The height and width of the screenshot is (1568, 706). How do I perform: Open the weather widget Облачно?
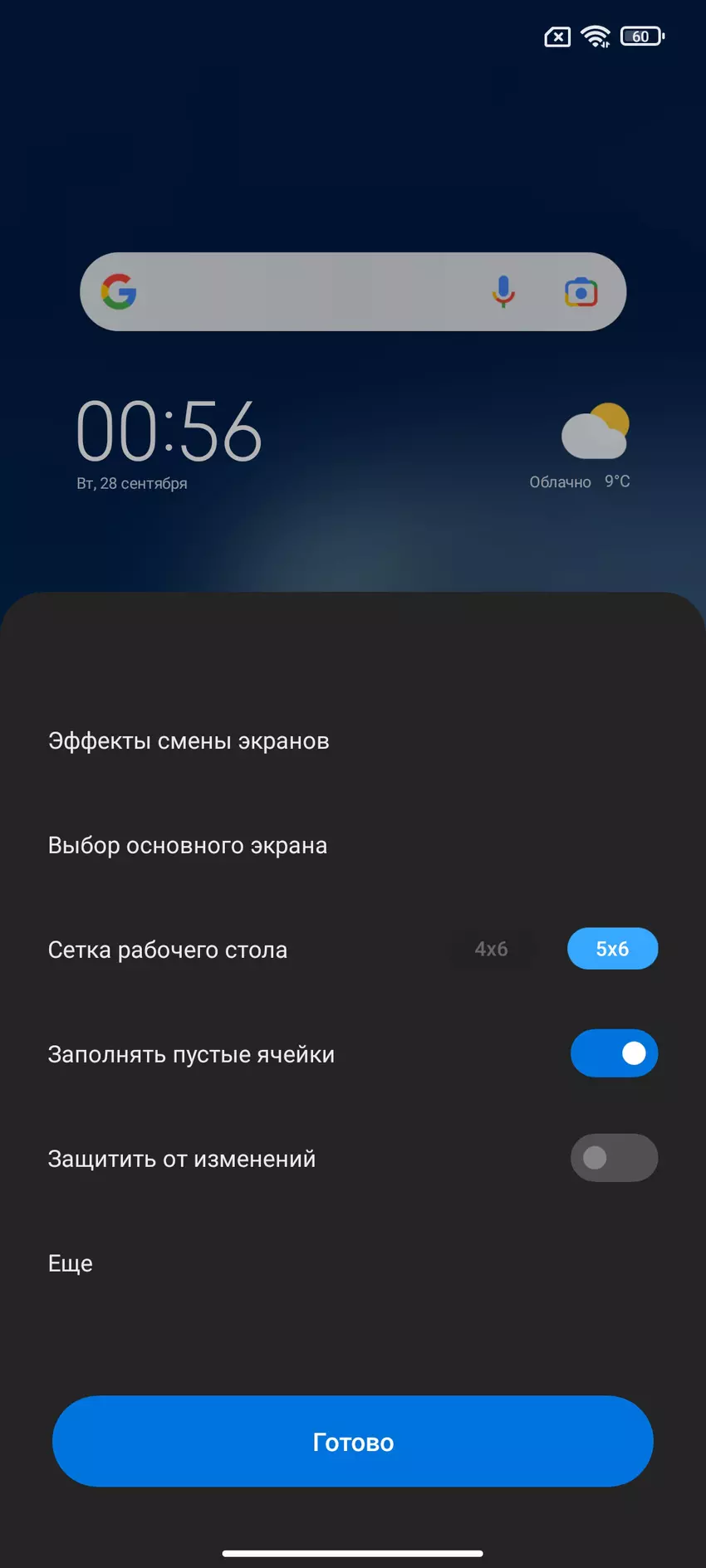coord(591,444)
